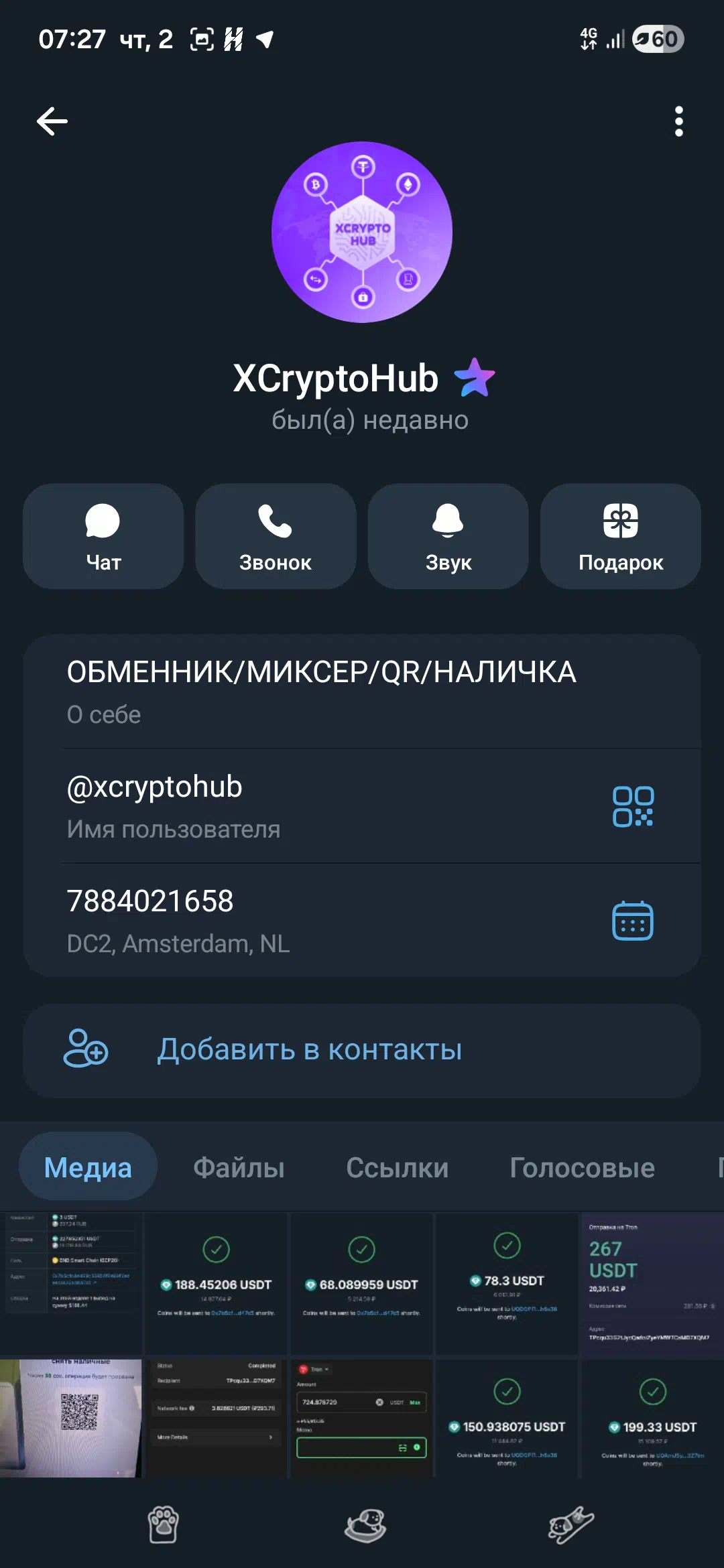
Task: Tap the Чат button
Action: tap(103, 536)
